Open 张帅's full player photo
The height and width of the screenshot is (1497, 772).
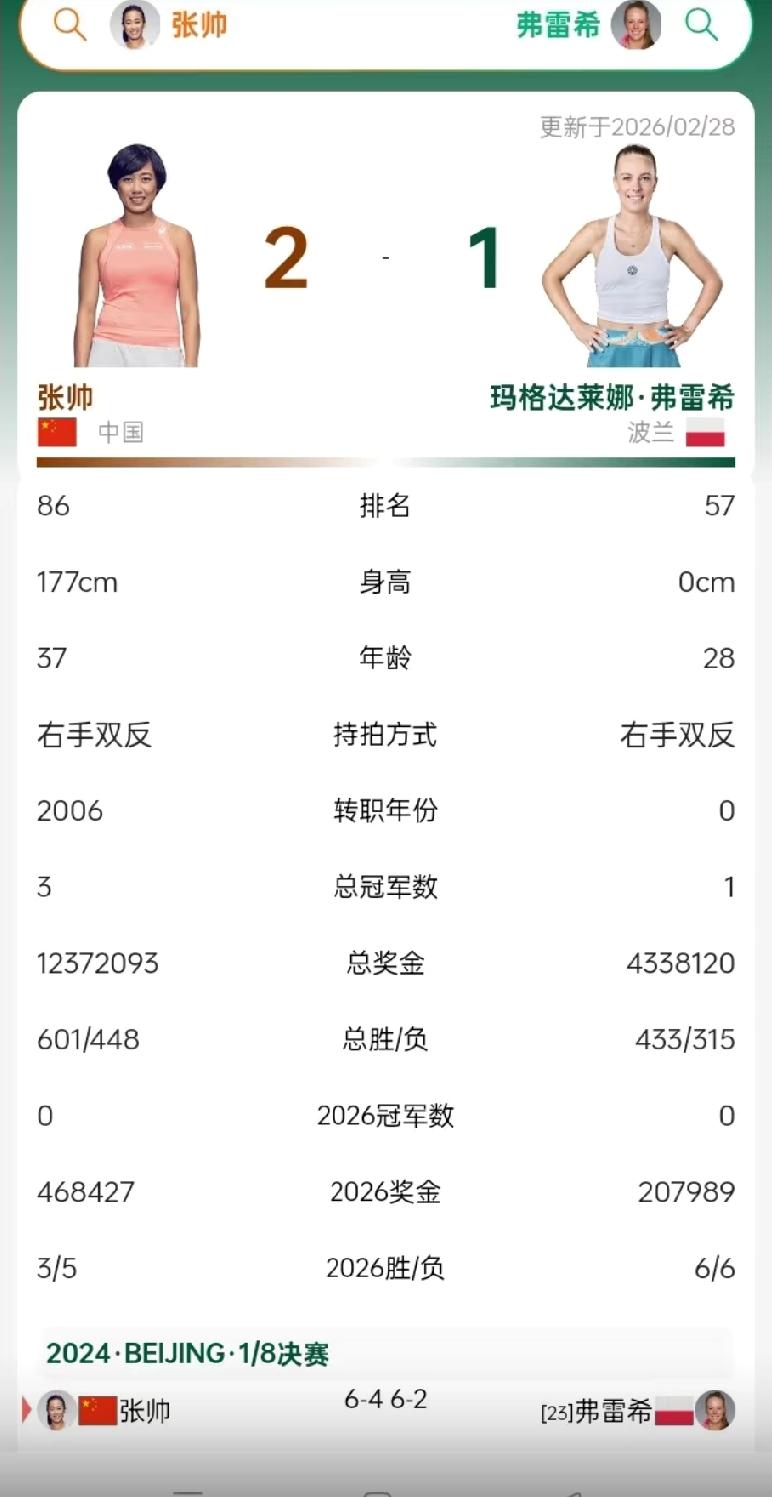click(137, 260)
